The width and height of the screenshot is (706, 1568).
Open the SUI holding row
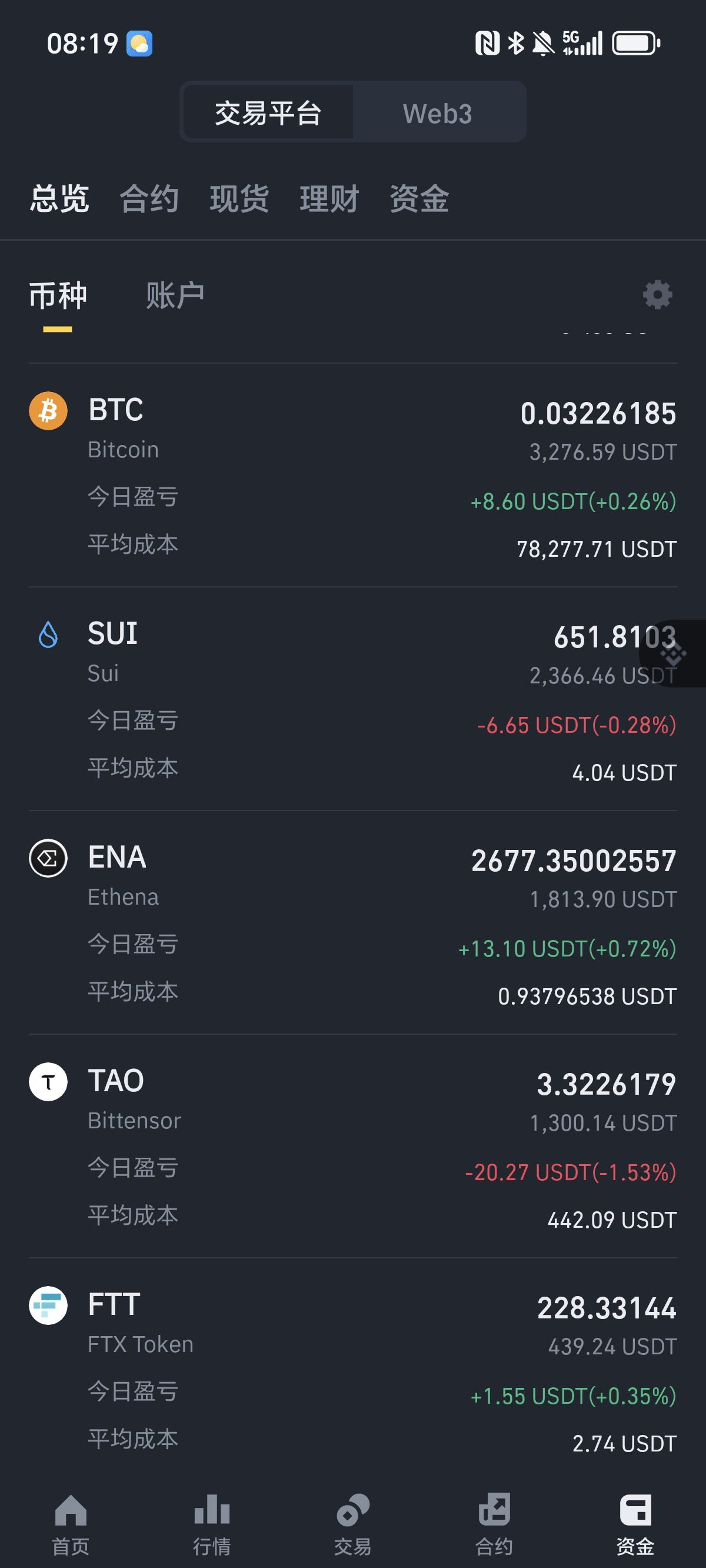coord(353,699)
